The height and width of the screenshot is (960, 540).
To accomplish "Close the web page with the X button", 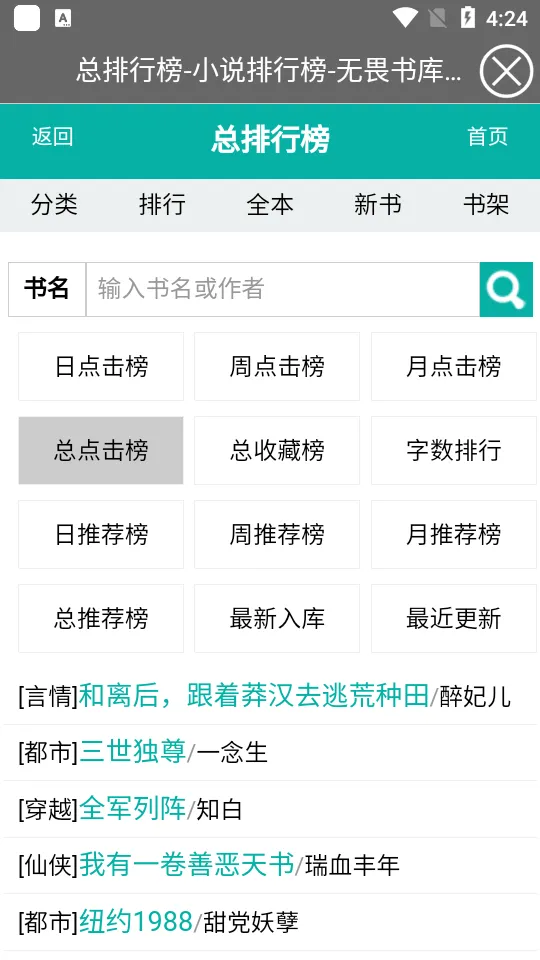I will [506, 72].
